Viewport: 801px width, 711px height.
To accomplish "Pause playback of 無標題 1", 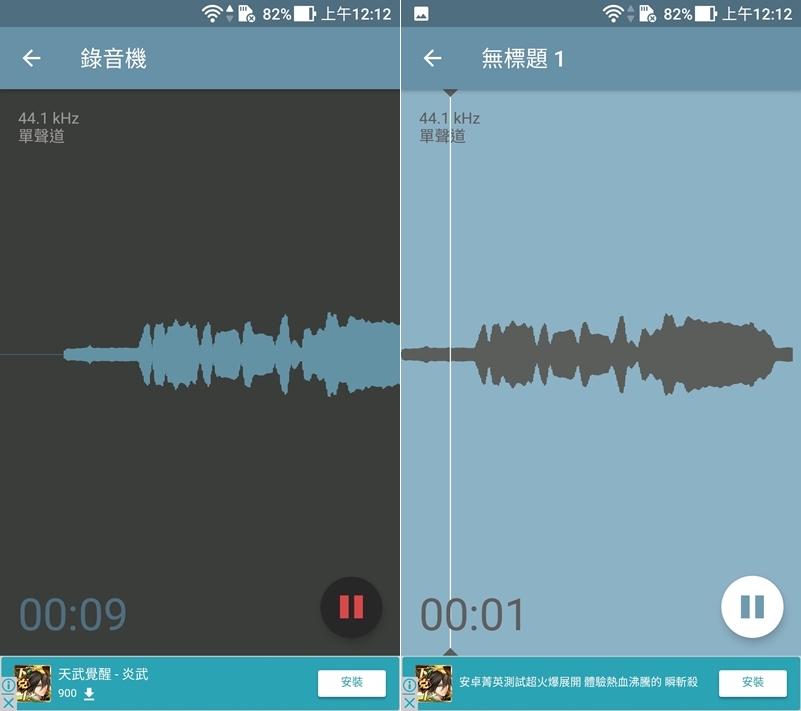I will click(x=752, y=607).
